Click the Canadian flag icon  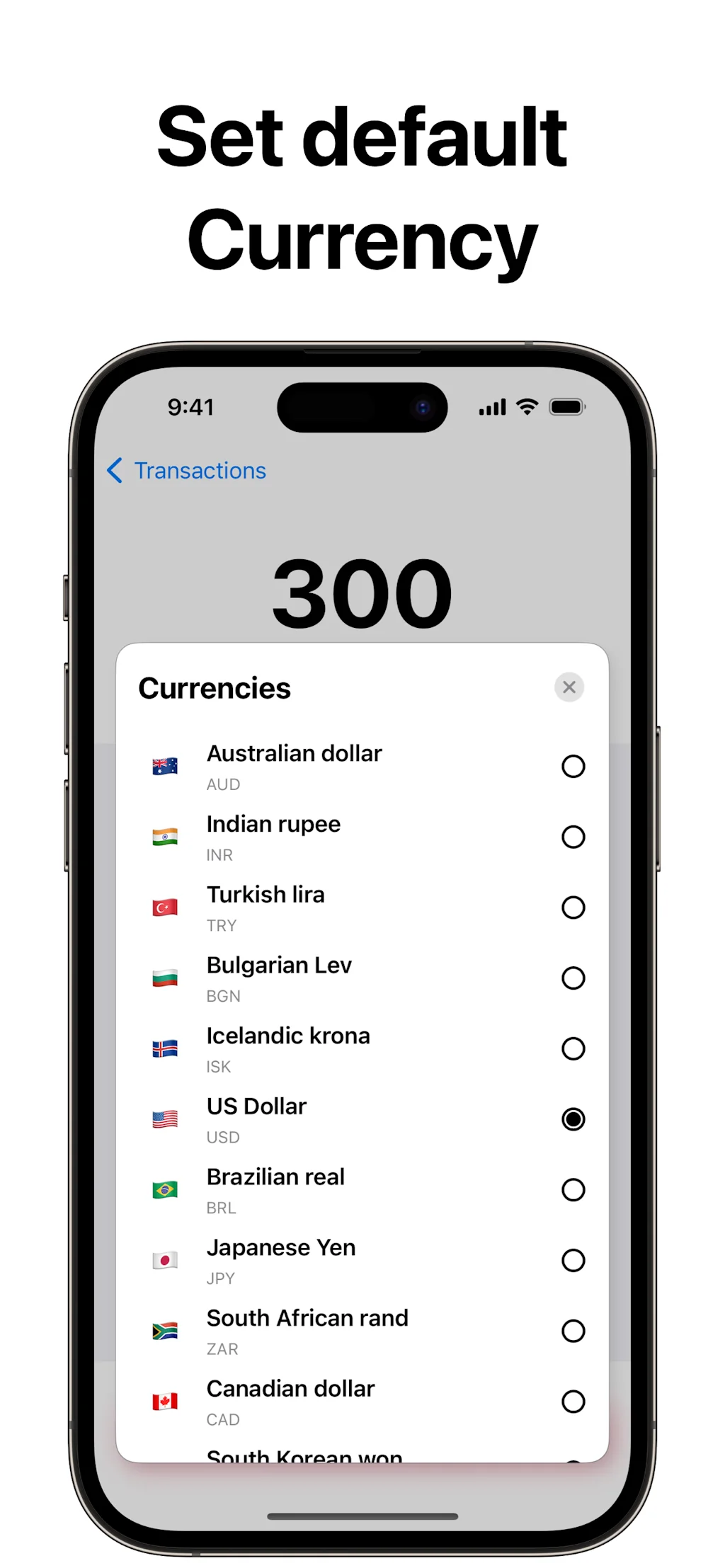(x=165, y=1402)
